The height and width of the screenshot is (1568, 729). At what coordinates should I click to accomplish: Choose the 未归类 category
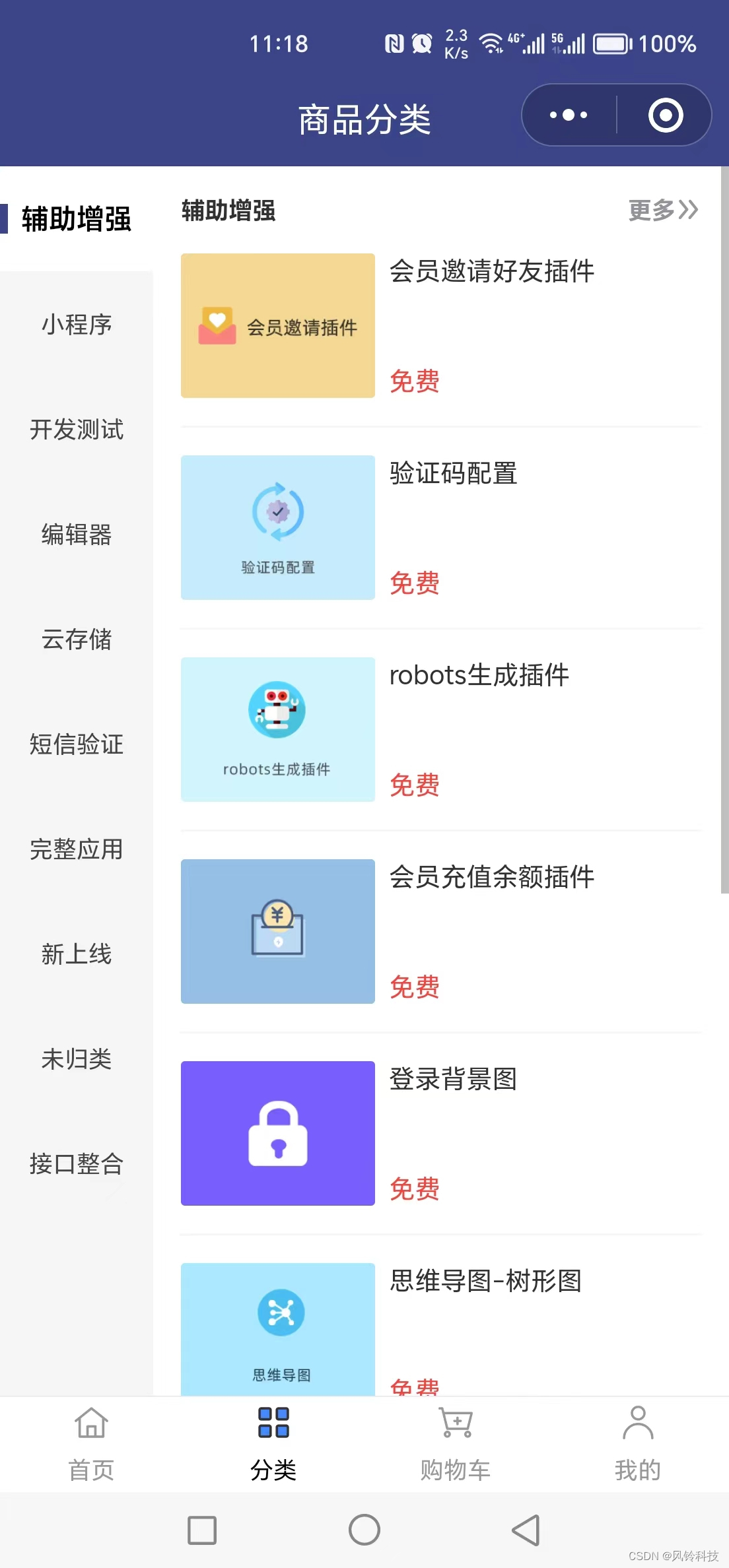click(x=77, y=1059)
